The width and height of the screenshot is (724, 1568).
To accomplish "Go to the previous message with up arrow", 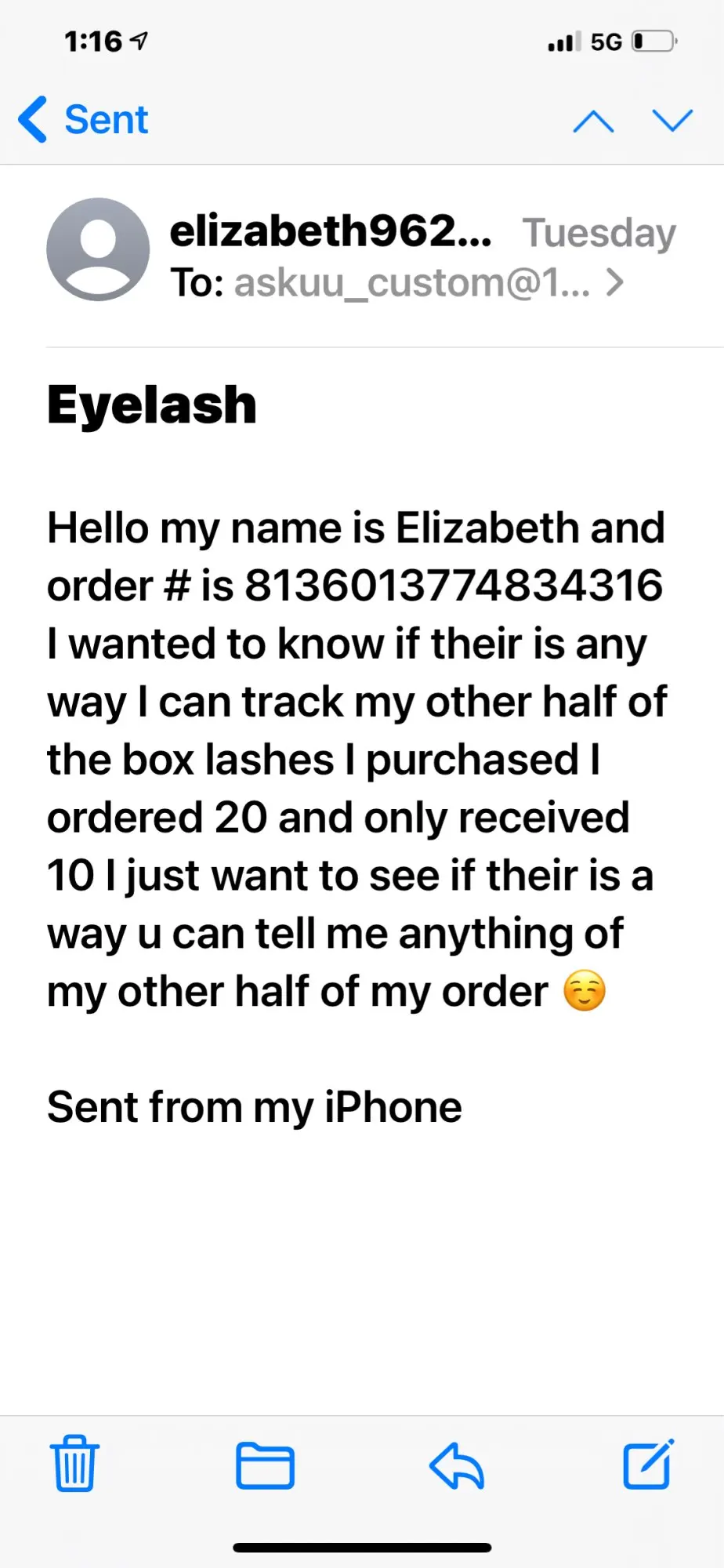I will pos(593,121).
